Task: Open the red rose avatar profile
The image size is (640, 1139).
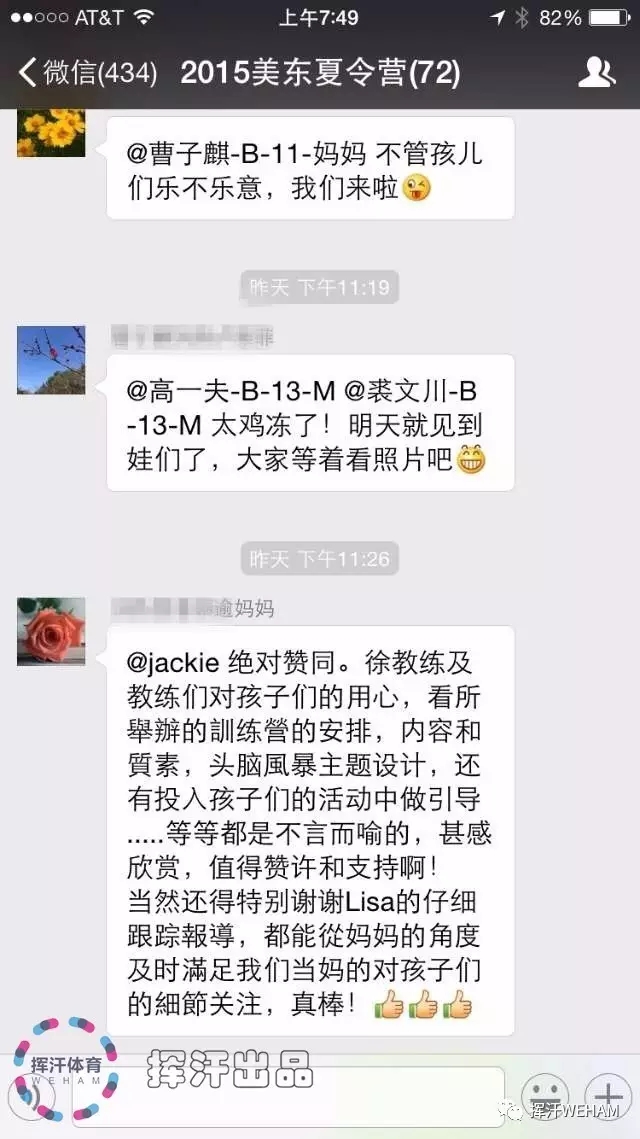Action: 51,632
